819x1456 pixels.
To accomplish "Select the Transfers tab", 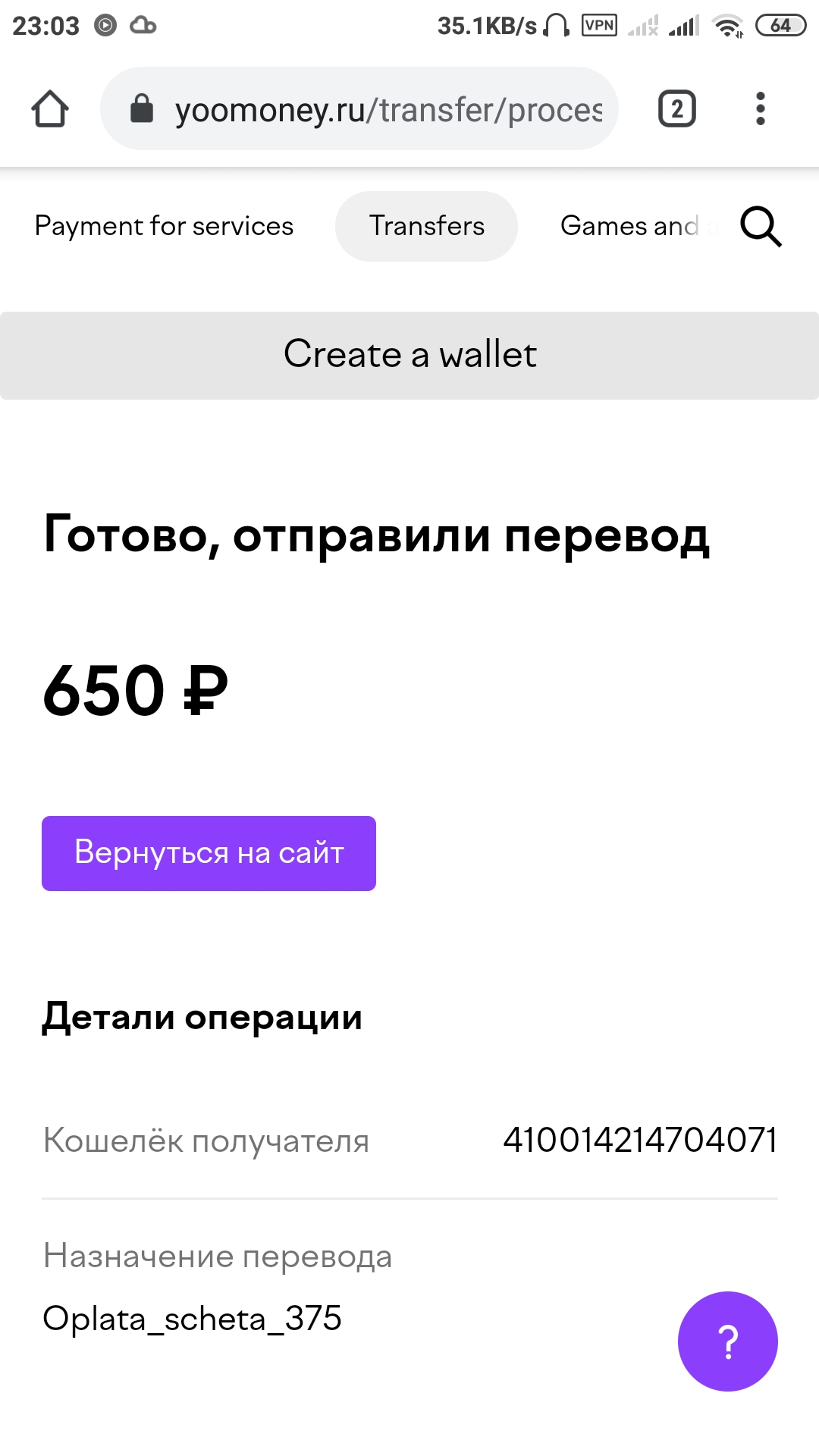I will (x=426, y=226).
